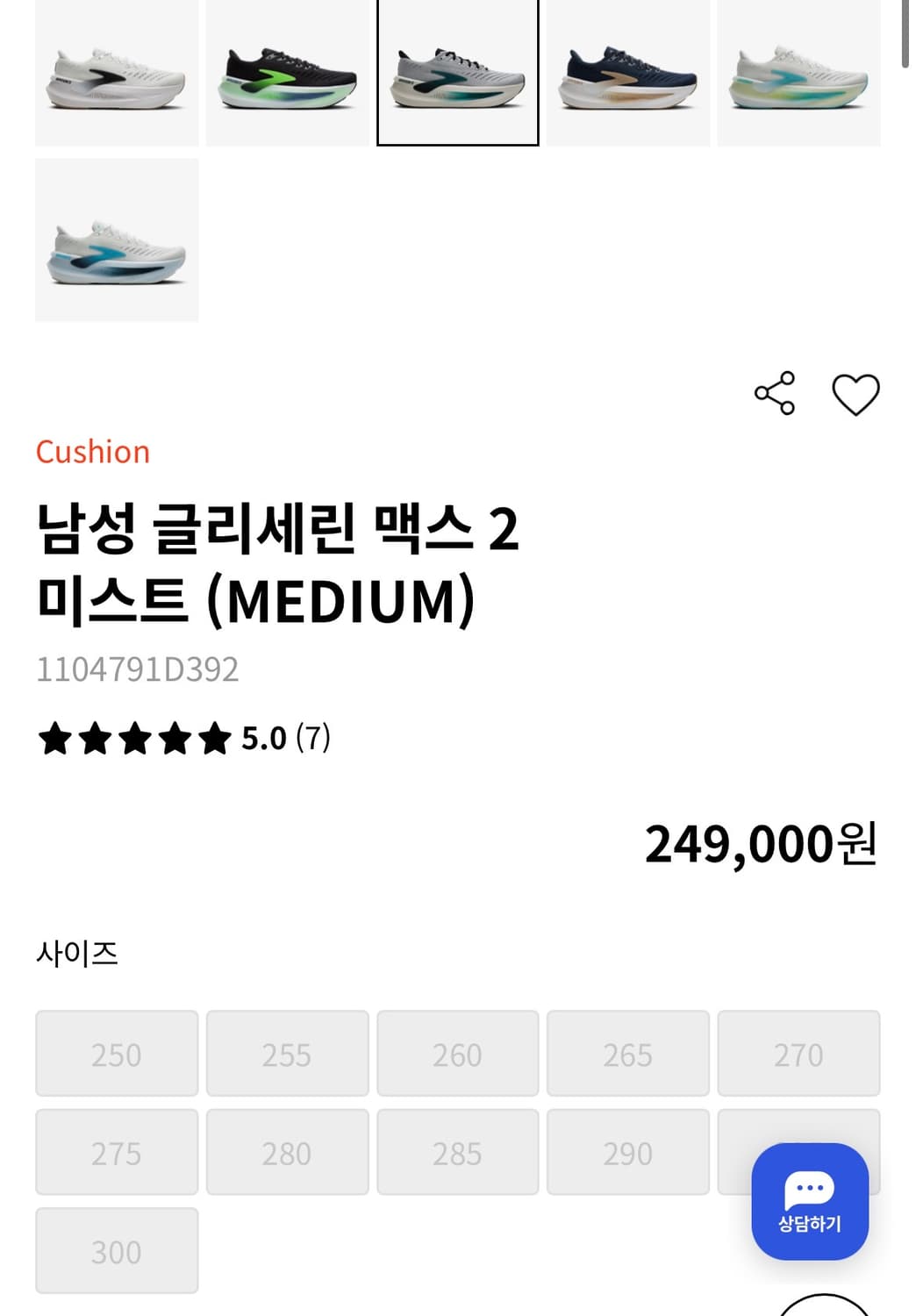Select size 280
Image resolution: width=916 pixels, height=1316 pixels.
point(287,1152)
